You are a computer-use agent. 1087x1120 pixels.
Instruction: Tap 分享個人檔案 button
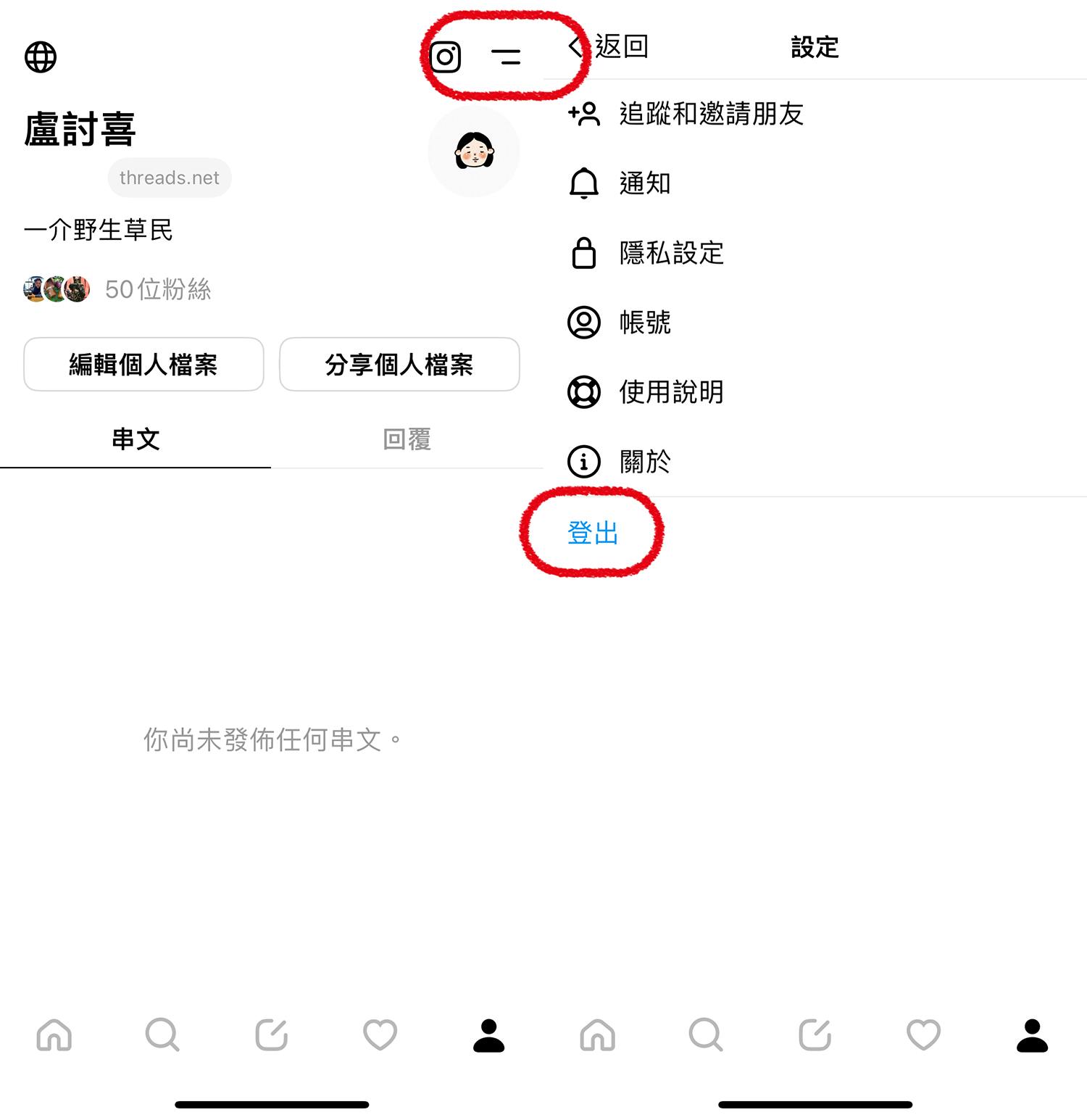[x=399, y=364]
